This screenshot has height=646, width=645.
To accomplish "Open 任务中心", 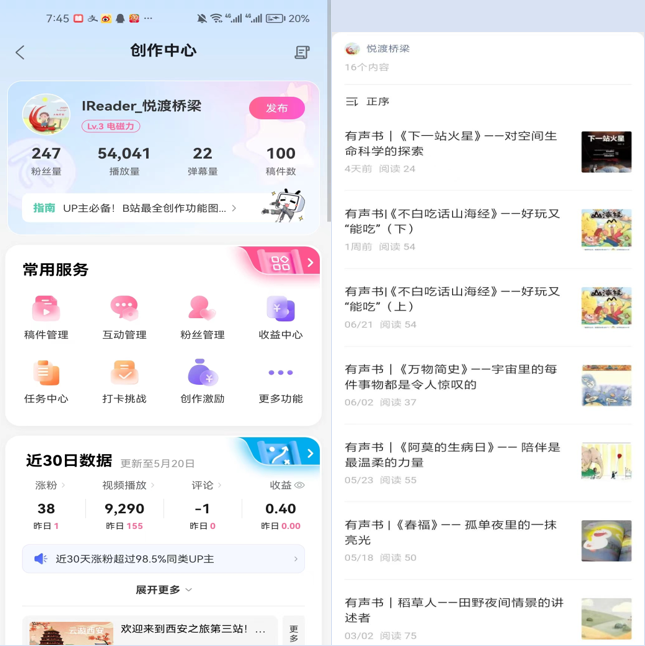I will click(x=46, y=382).
